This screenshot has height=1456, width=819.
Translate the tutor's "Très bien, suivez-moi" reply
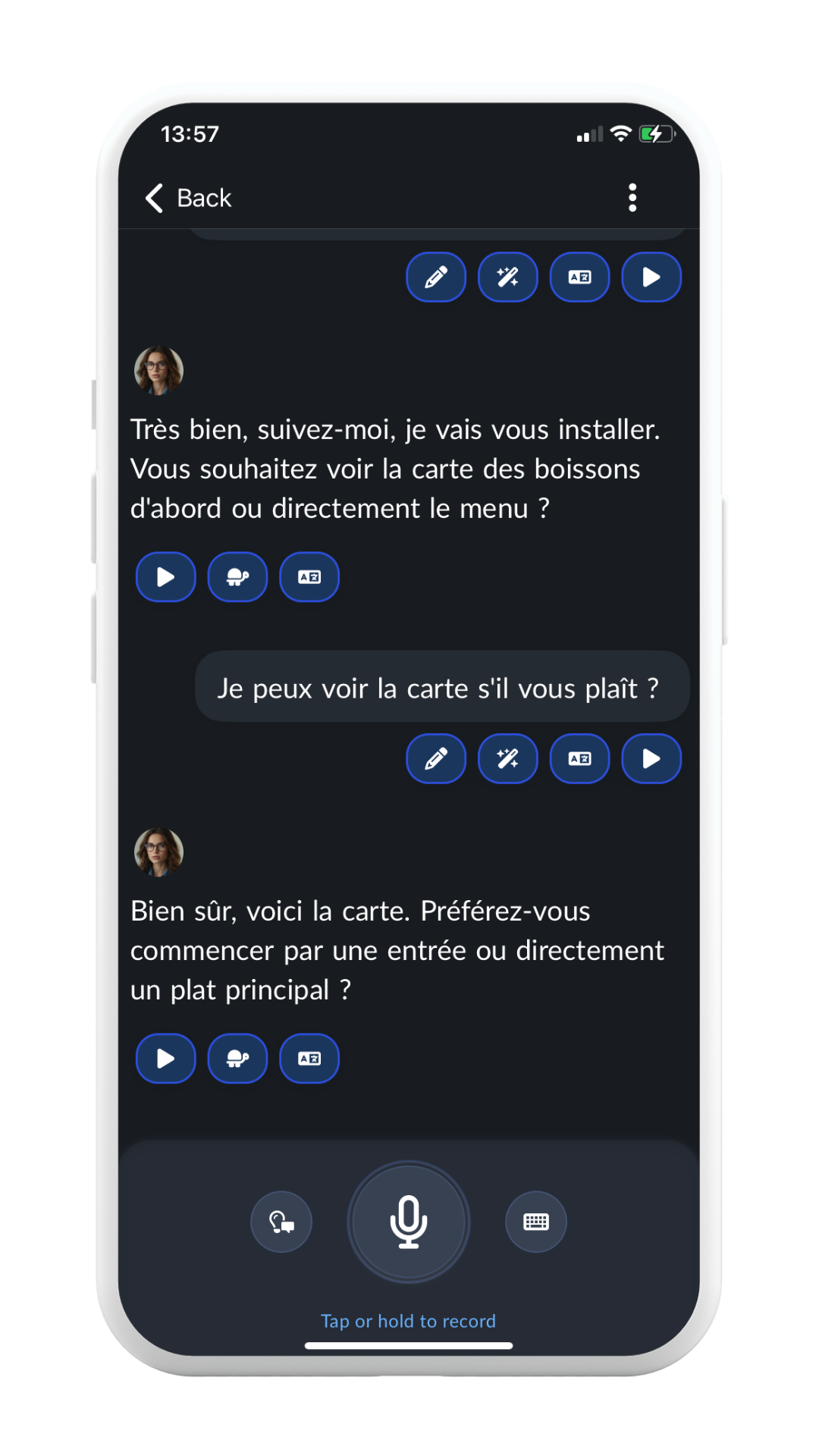tap(309, 577)
